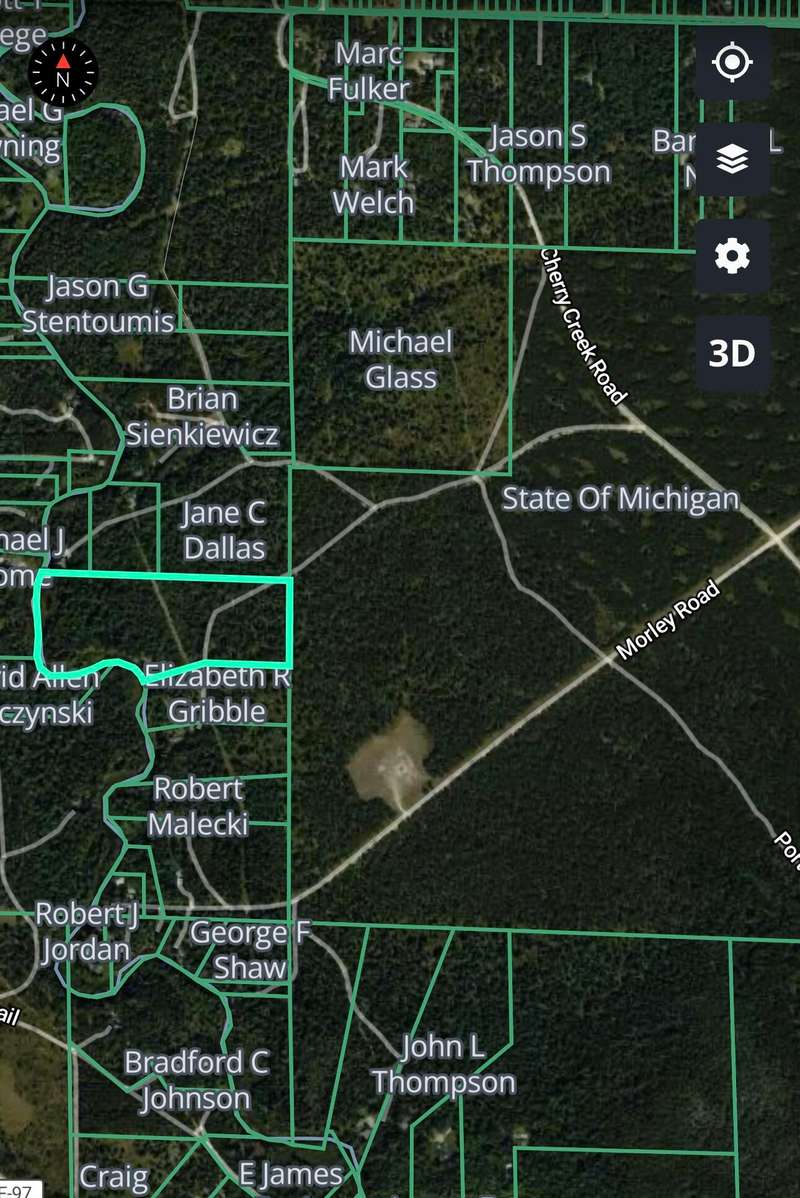Open map settings gear

pyautogui.click(x=732, y=256)
